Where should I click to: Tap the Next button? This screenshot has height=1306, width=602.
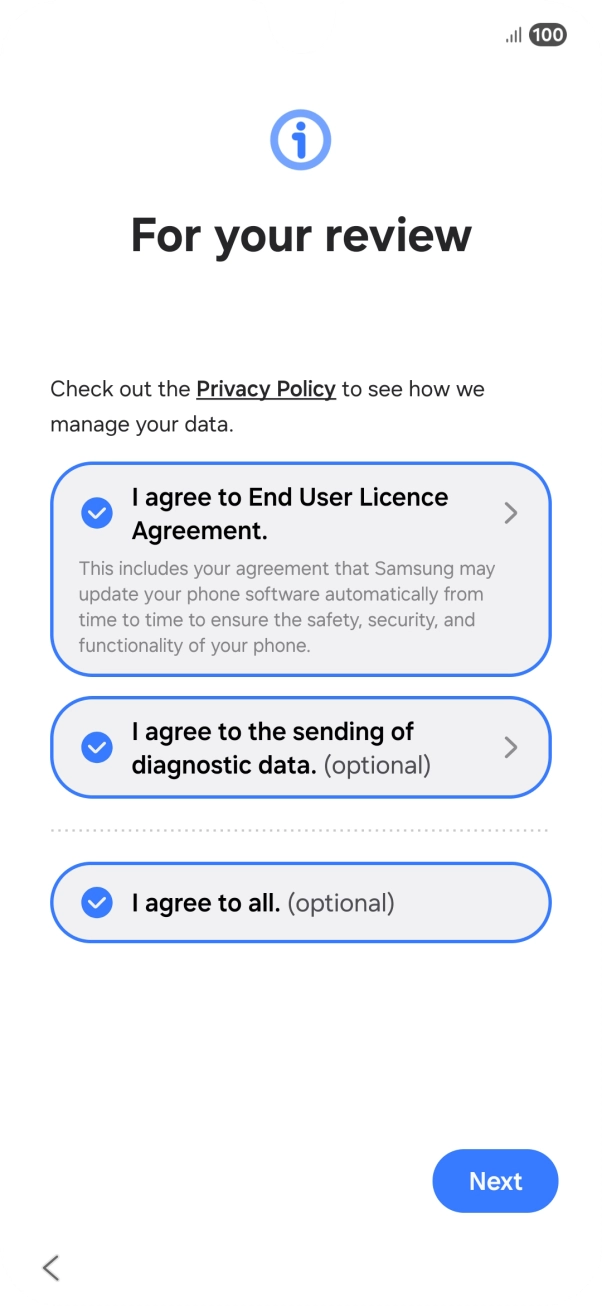[495, 1181]
